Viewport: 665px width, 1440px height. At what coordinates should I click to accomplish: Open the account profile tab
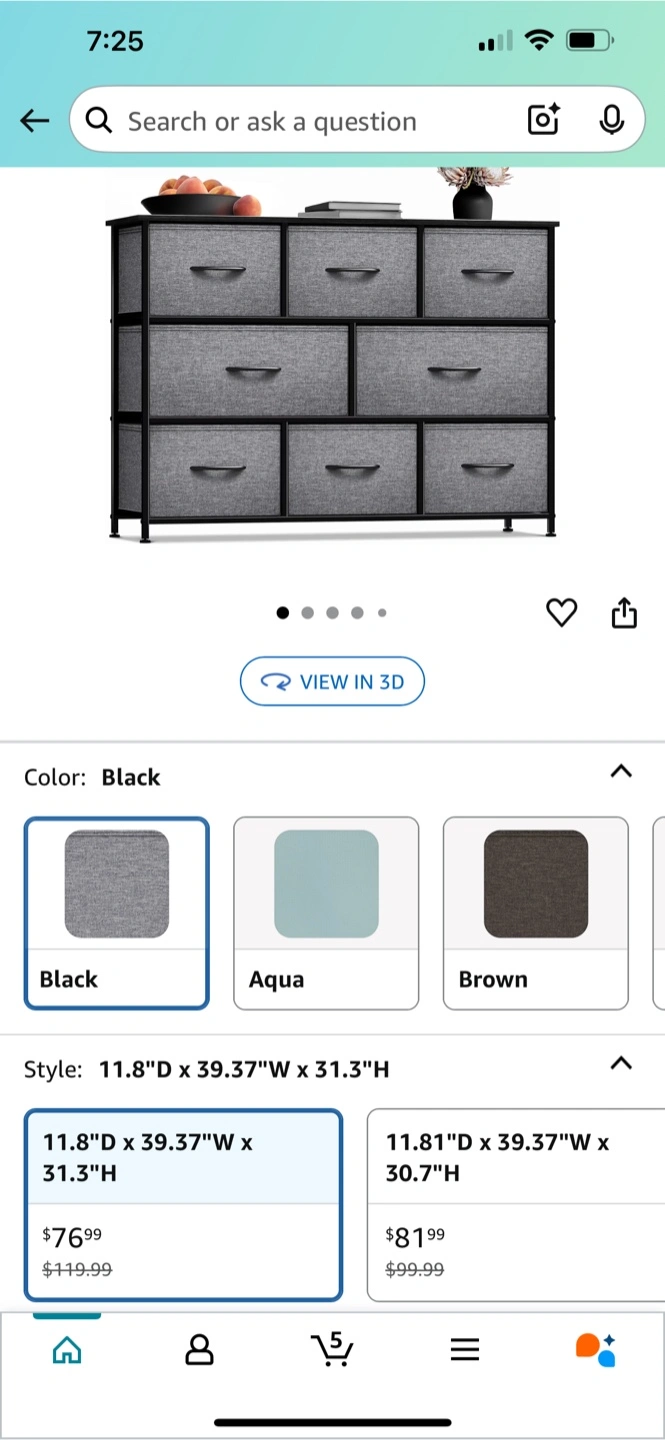click(x=200, y=1350)
